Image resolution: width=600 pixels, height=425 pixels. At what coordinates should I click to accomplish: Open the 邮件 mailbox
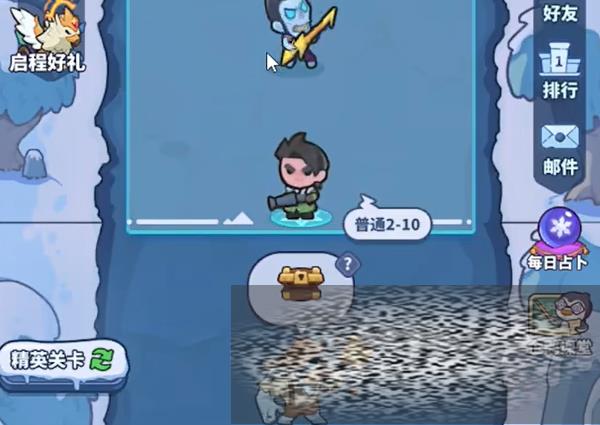click(560, 148)
